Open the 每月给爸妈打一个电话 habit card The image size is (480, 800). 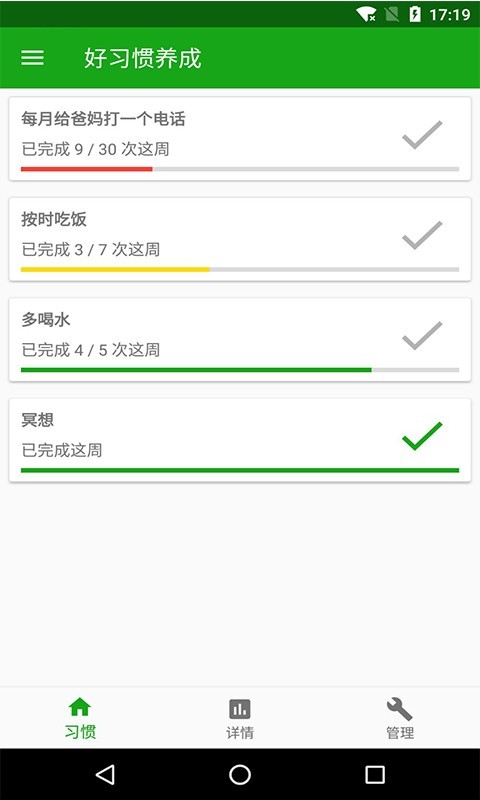240,138
